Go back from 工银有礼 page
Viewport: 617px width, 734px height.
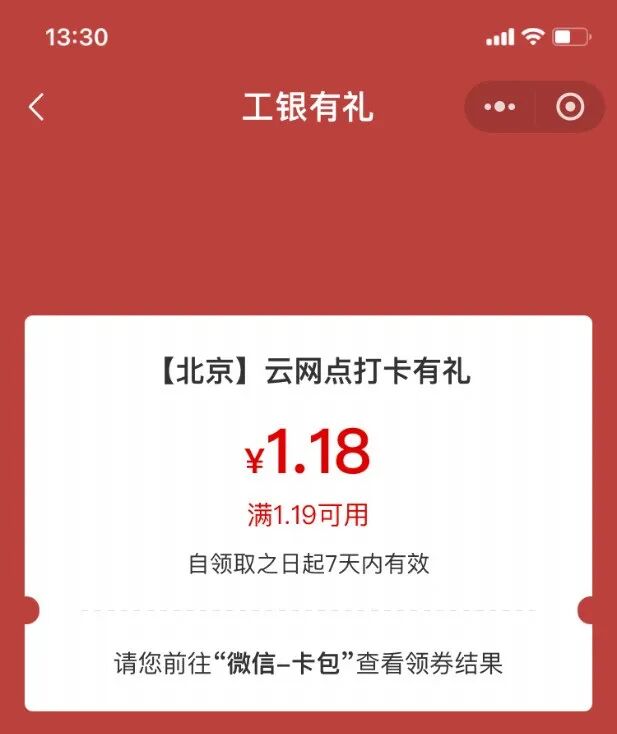(37, 107)
